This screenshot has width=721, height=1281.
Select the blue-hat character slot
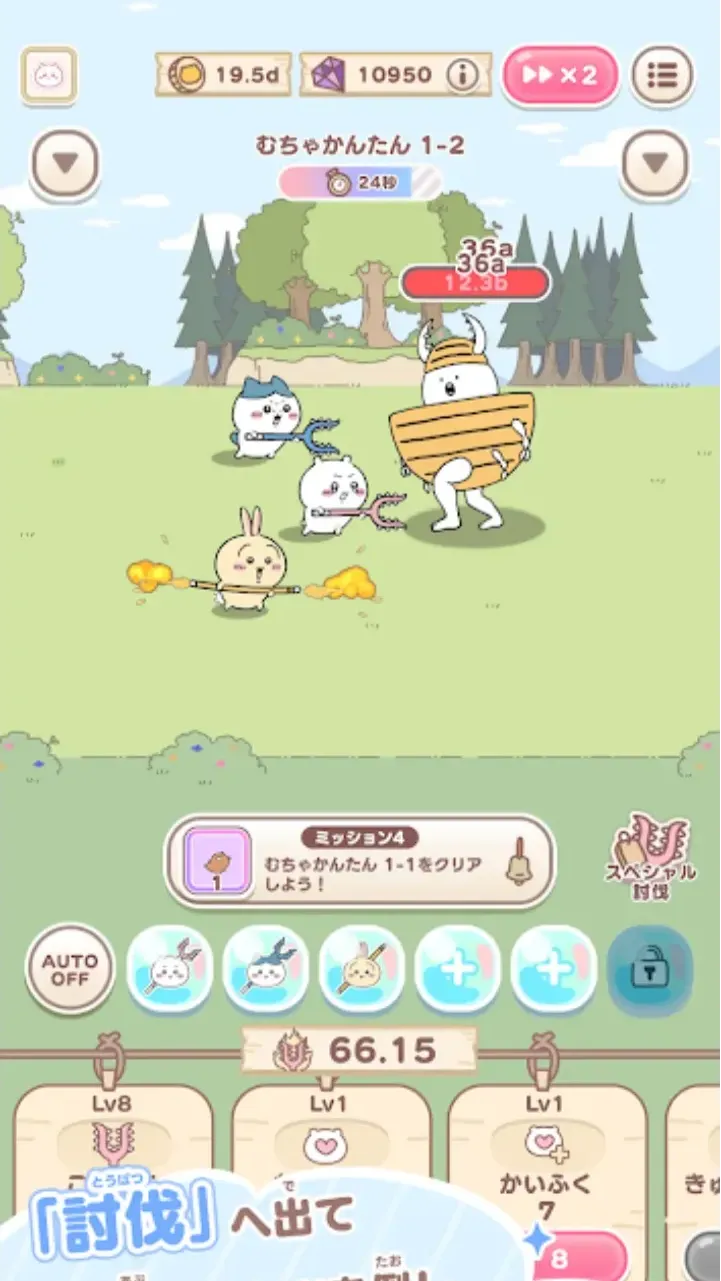pos(265,969)
